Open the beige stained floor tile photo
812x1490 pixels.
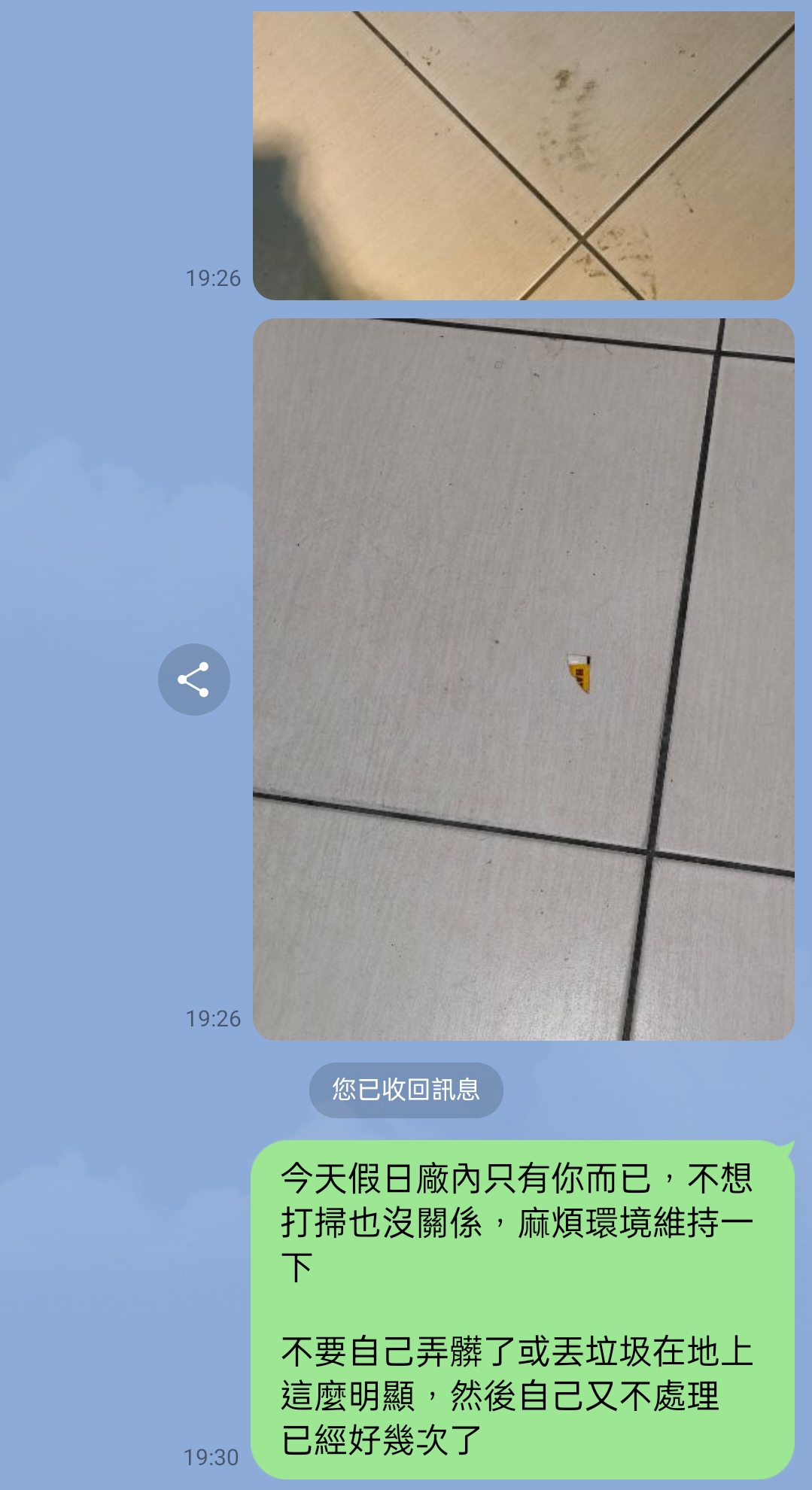523,155
